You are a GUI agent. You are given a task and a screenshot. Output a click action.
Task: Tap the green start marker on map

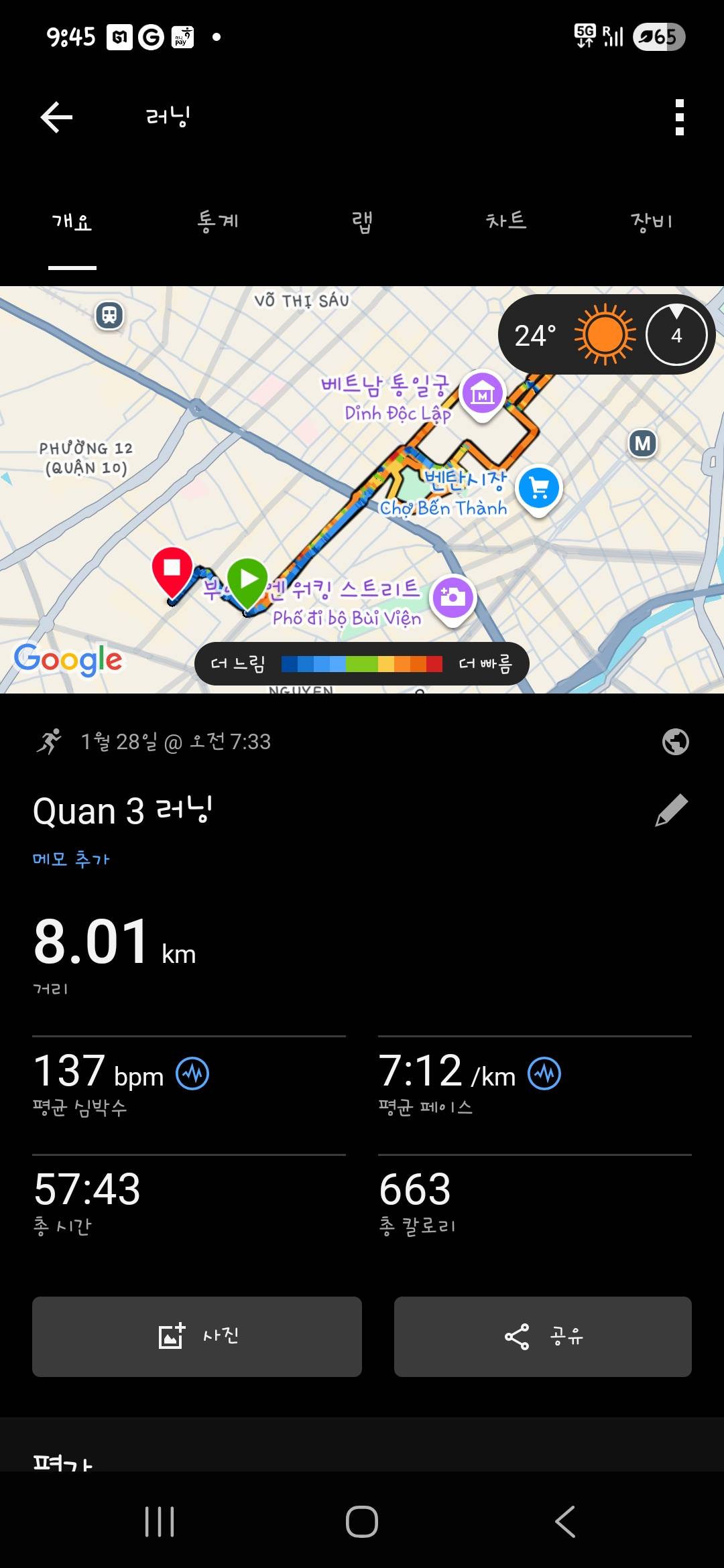point(247,578)
